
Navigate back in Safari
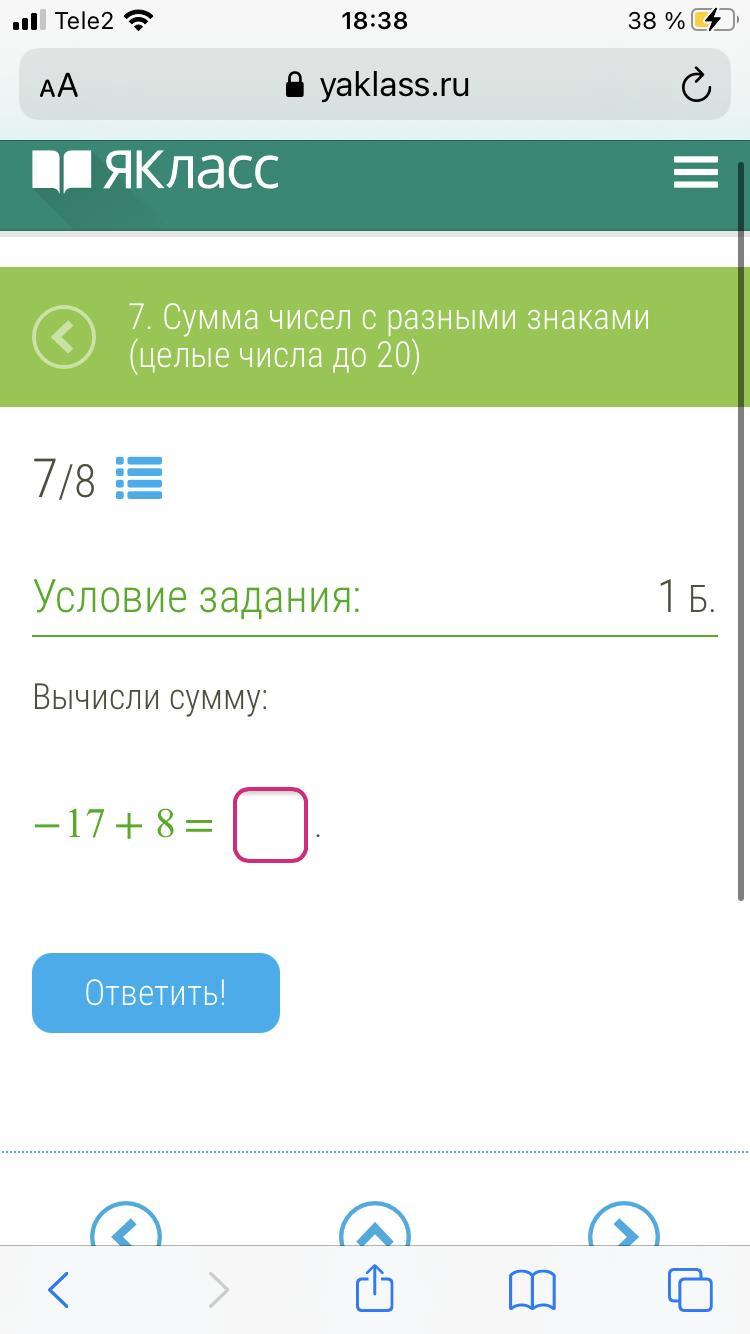(59, 1290)
